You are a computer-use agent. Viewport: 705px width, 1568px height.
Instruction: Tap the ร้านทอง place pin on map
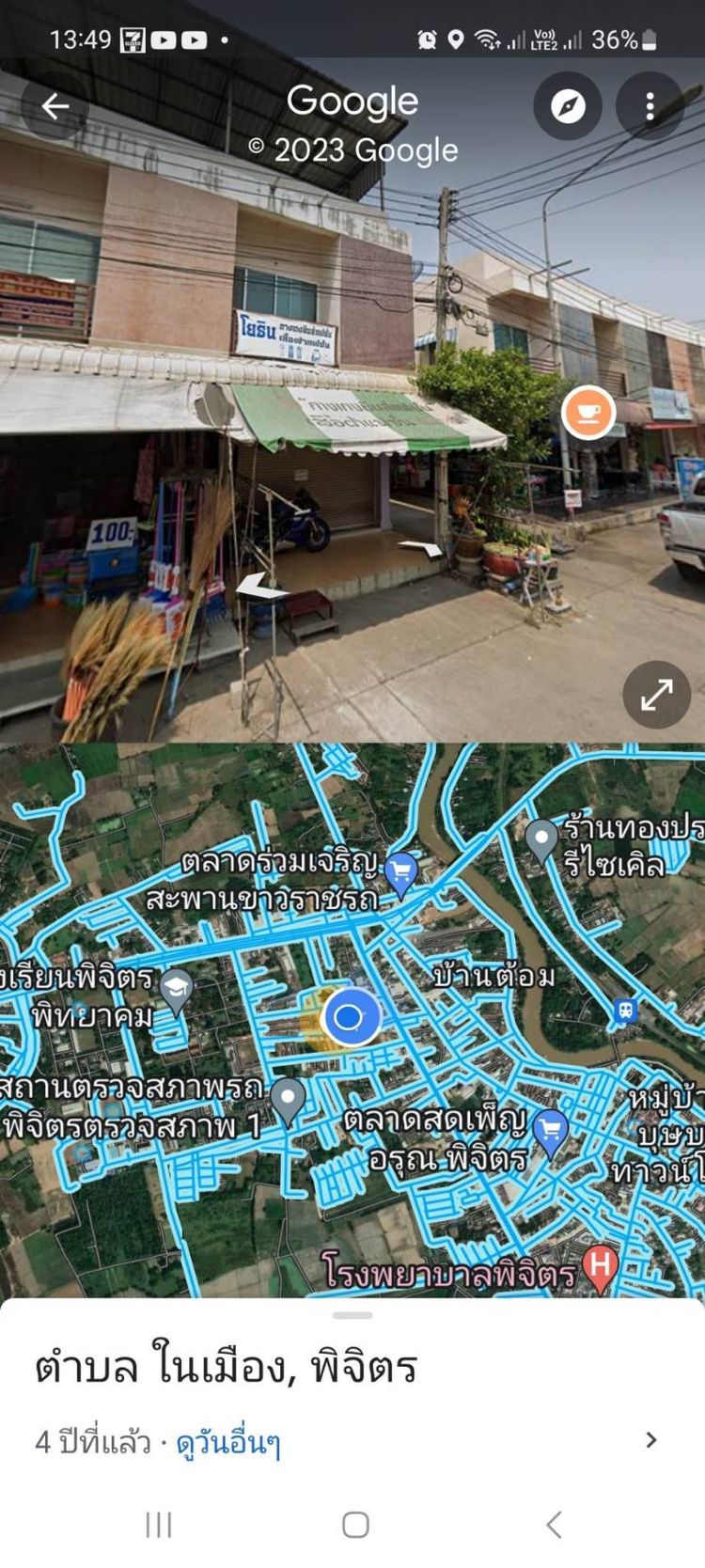pos(541,837)
